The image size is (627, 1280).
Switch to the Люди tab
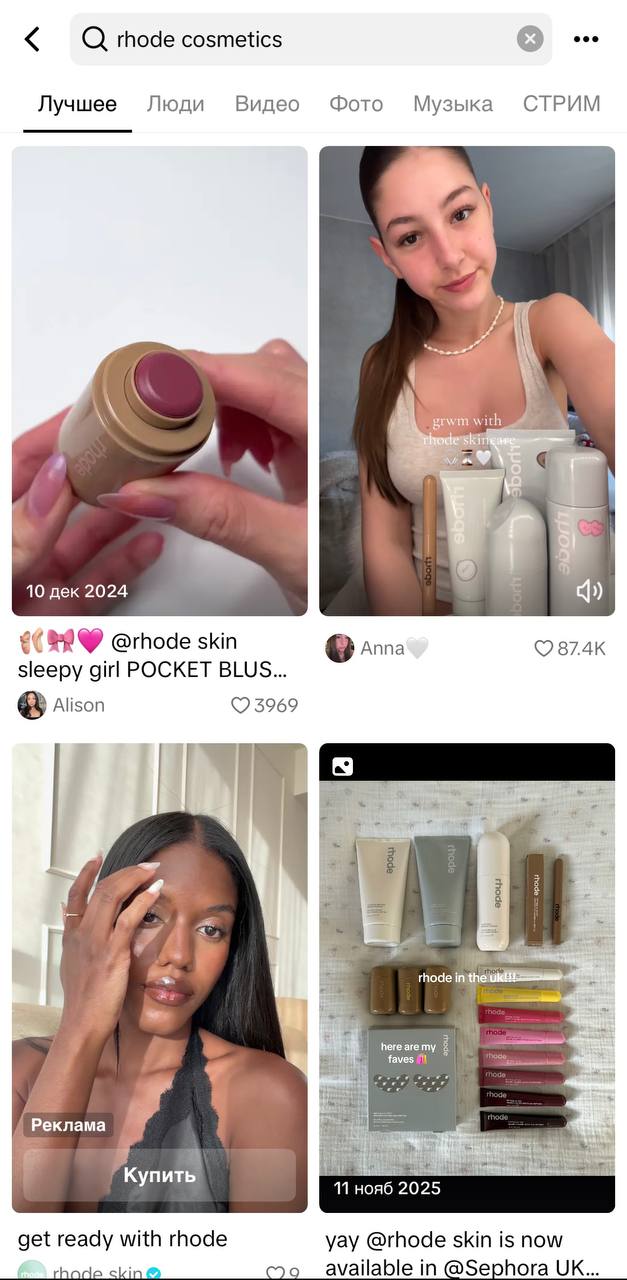coord(175,104)
